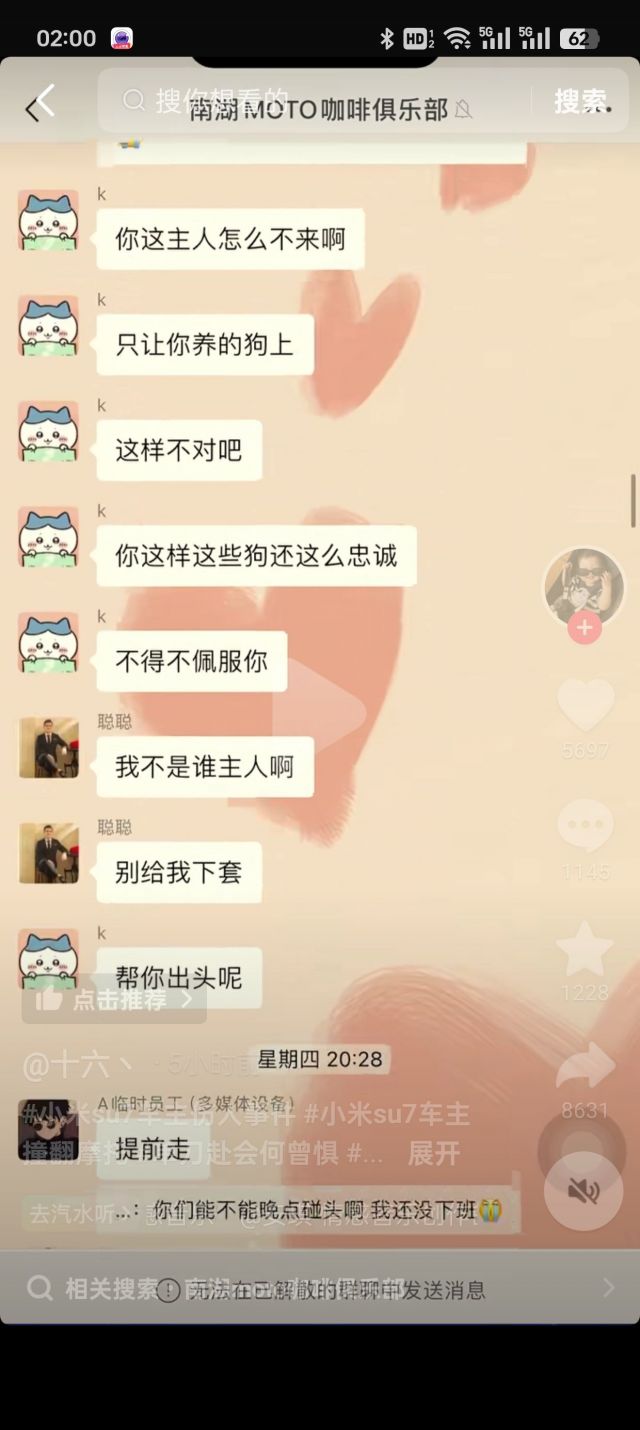Follow the author with the plus badge
The width and height of the screenshot is (640, 1430).
click(x=584, y=629)
